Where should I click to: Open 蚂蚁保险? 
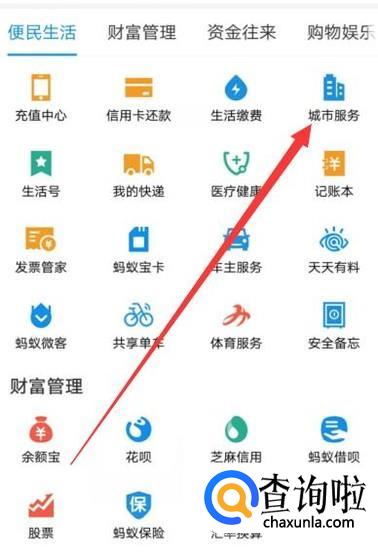coord(139,516)
